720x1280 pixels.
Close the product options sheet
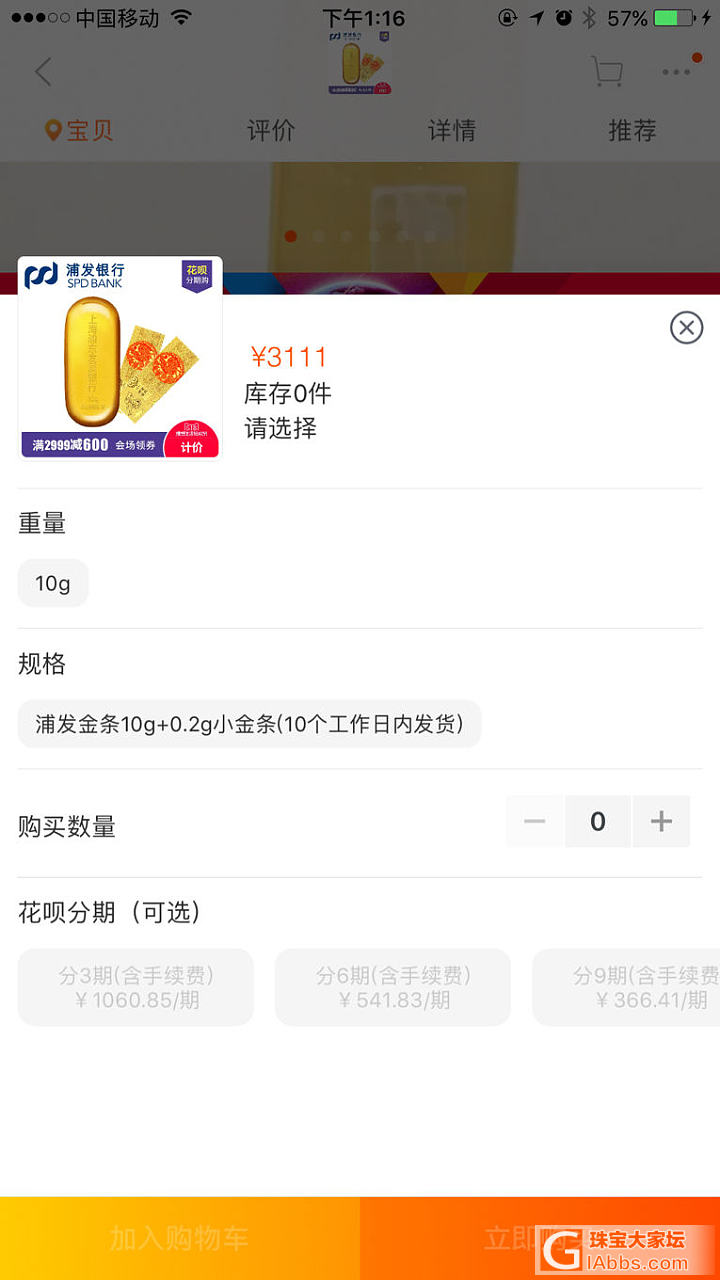tap(686, 327)
